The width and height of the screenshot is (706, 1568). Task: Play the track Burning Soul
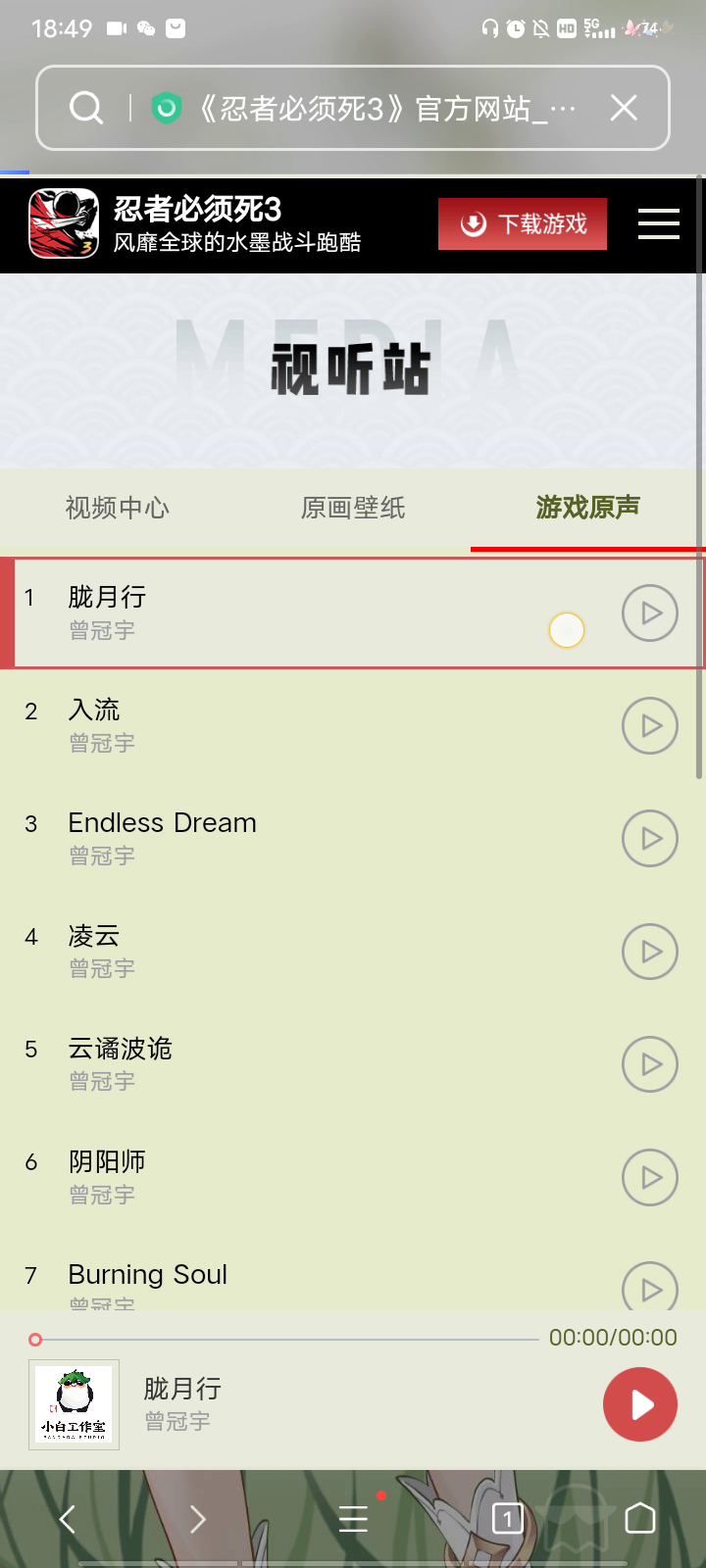(x=650, y=1288)
